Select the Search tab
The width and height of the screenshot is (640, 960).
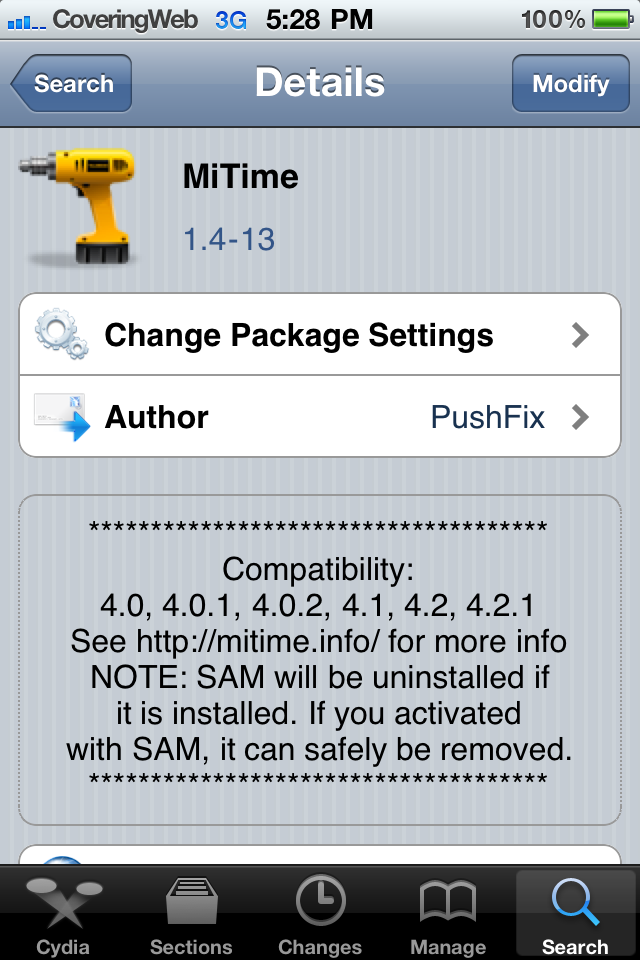[x=575, y=916]
